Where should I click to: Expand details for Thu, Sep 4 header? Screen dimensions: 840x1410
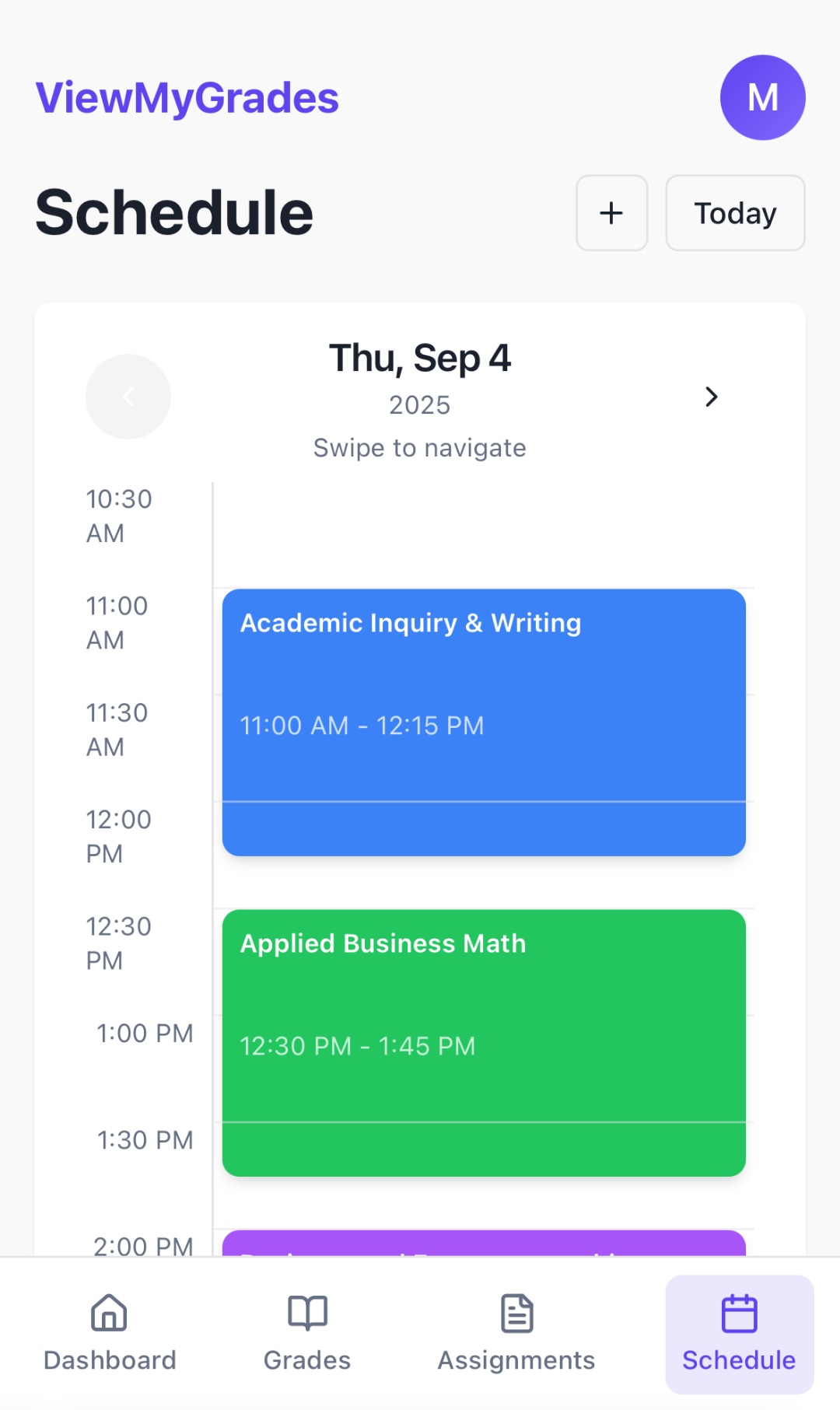(419, 358)
